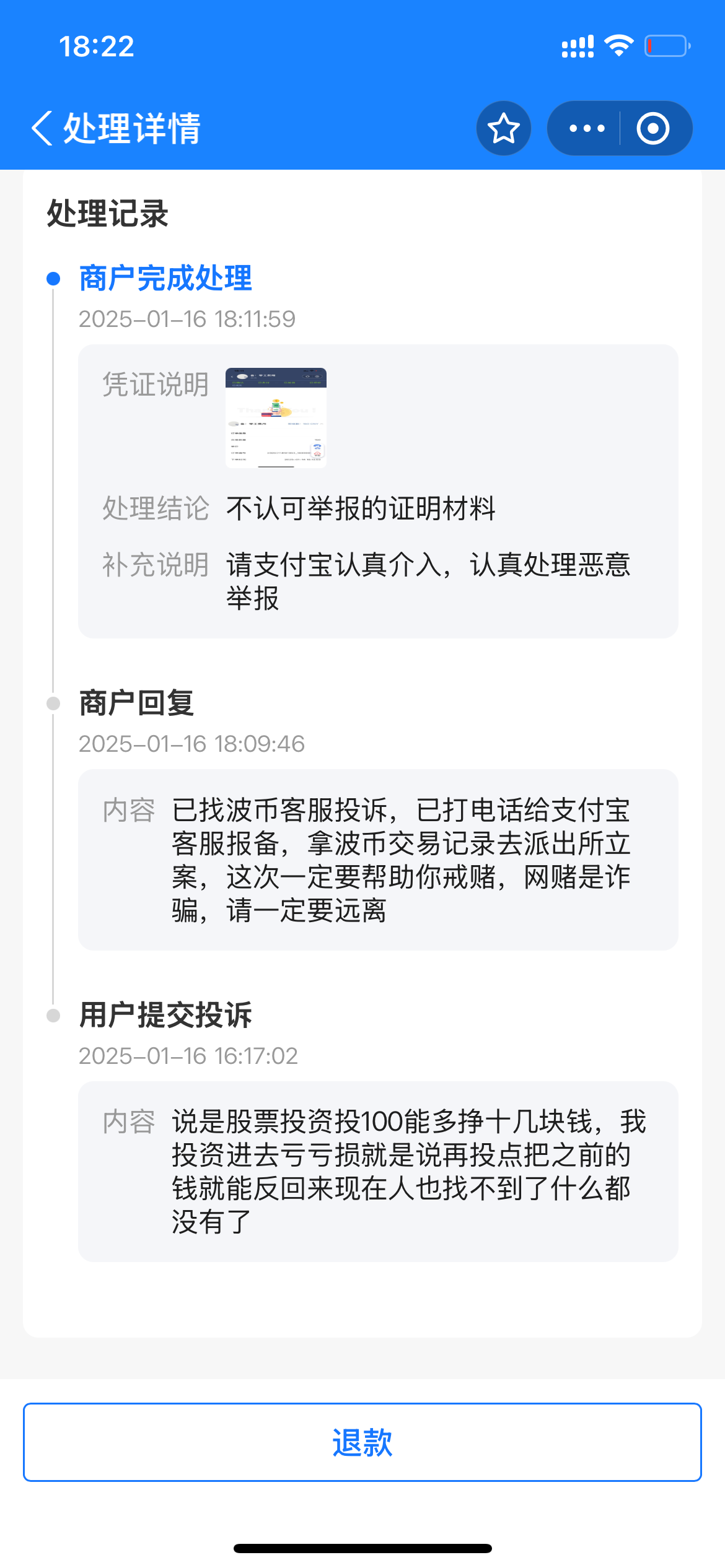
Task: Open the 凭证说明 screenshot thumbnail
Action: point(276,418)
